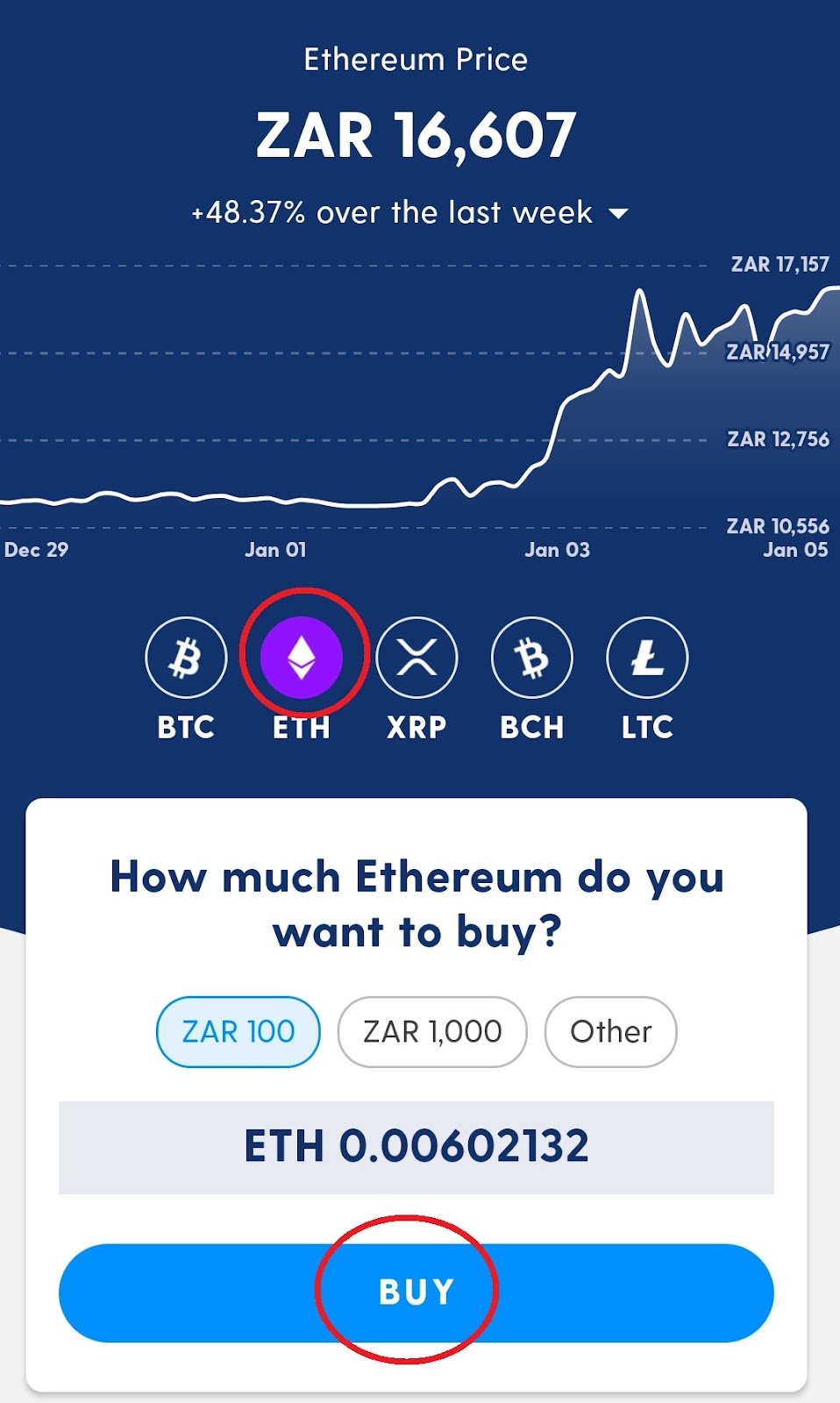Switch to the BTC coin
The height and width of the screenshot is (1403, 840).
click(x=186, y=658)
